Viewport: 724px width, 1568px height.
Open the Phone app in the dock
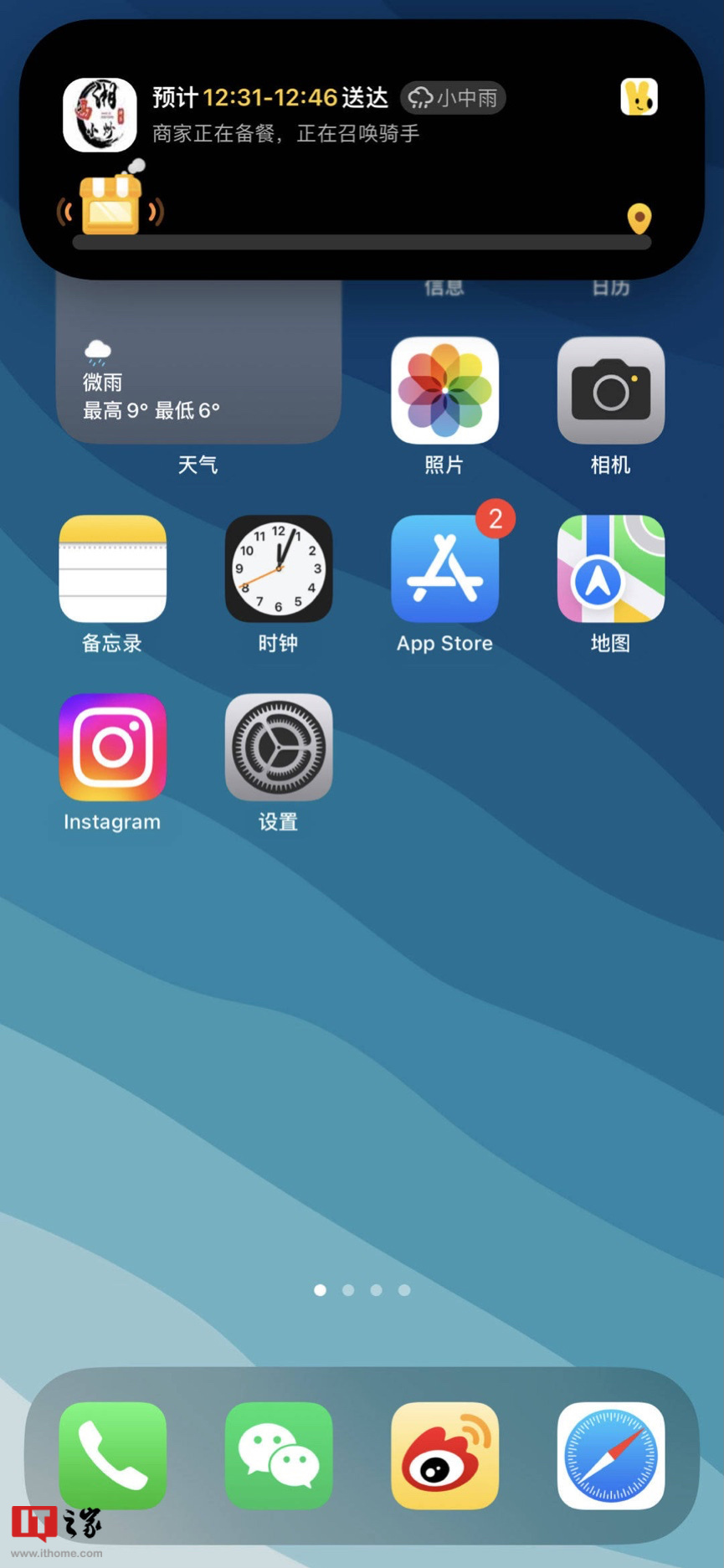[x=111, y=1457]
